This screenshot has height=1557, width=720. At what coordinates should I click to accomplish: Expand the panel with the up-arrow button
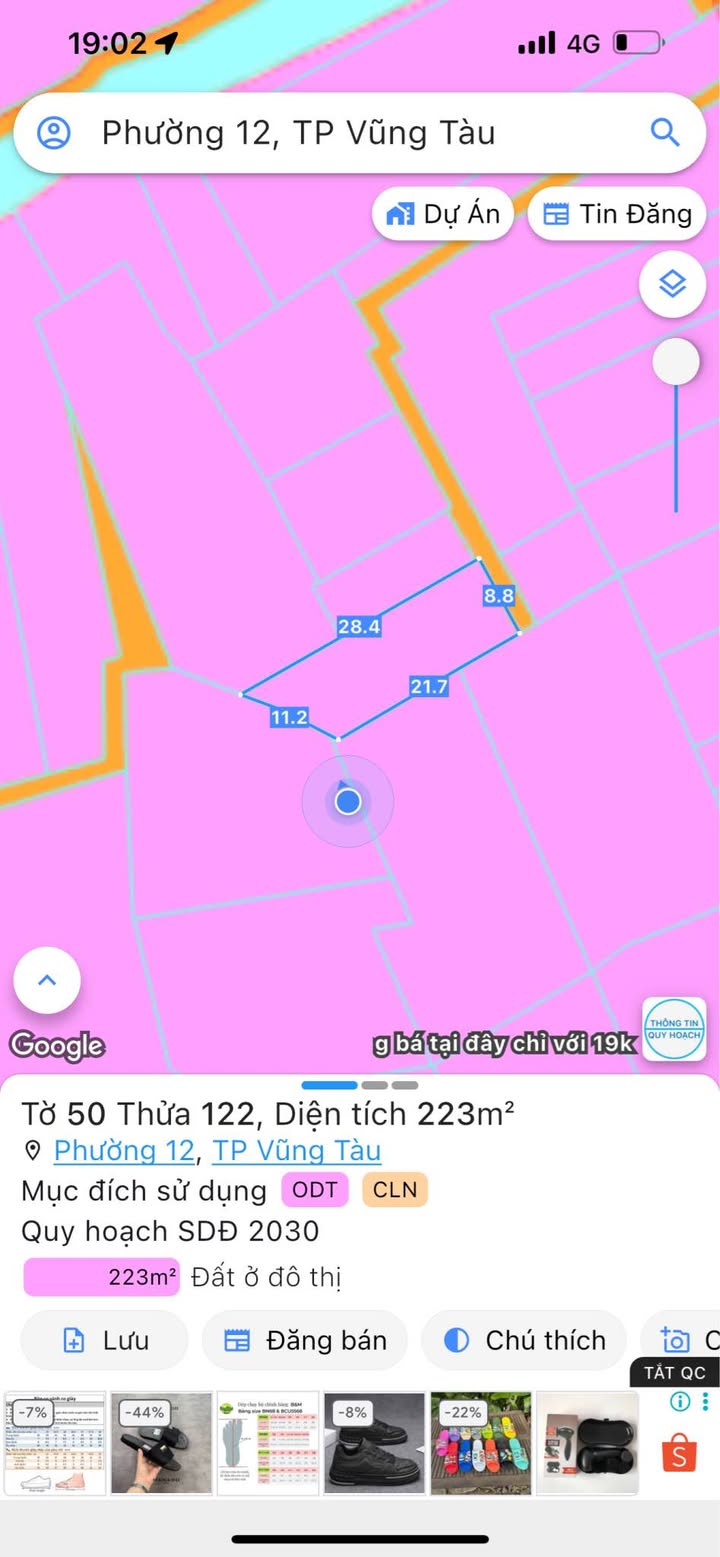pos(47,980)
